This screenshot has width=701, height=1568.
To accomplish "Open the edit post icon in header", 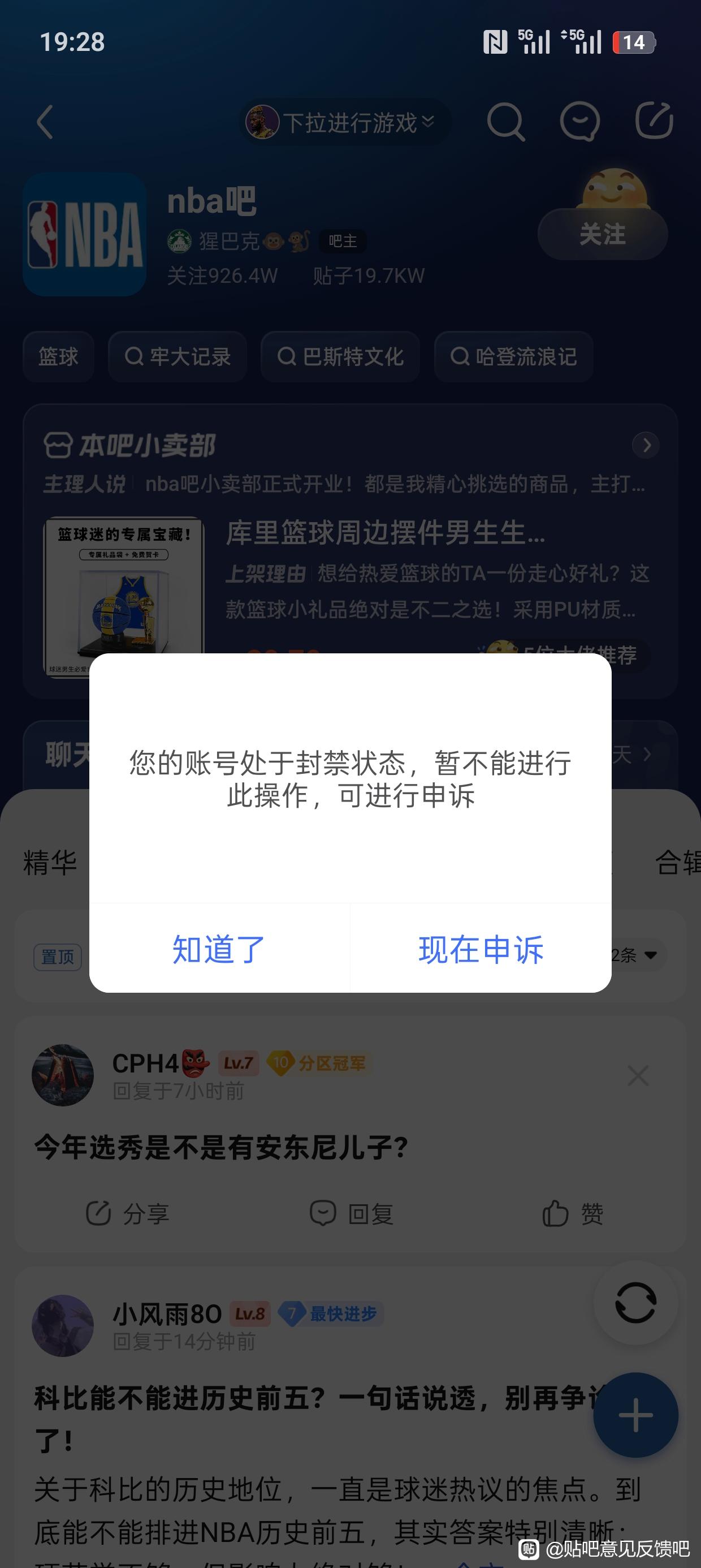I will pyautogui.click(x=654, y=120).
